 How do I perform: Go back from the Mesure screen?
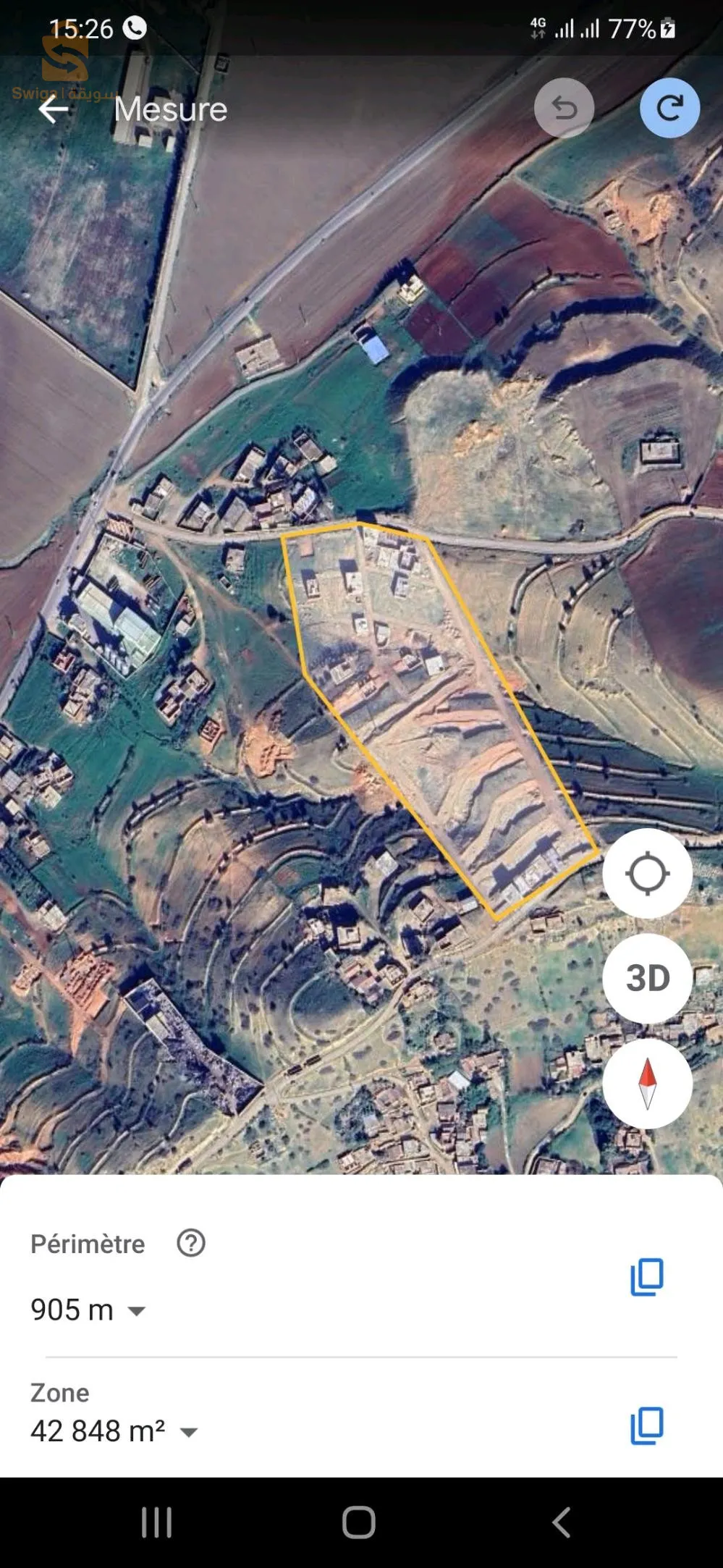click(x=54, y=110)
